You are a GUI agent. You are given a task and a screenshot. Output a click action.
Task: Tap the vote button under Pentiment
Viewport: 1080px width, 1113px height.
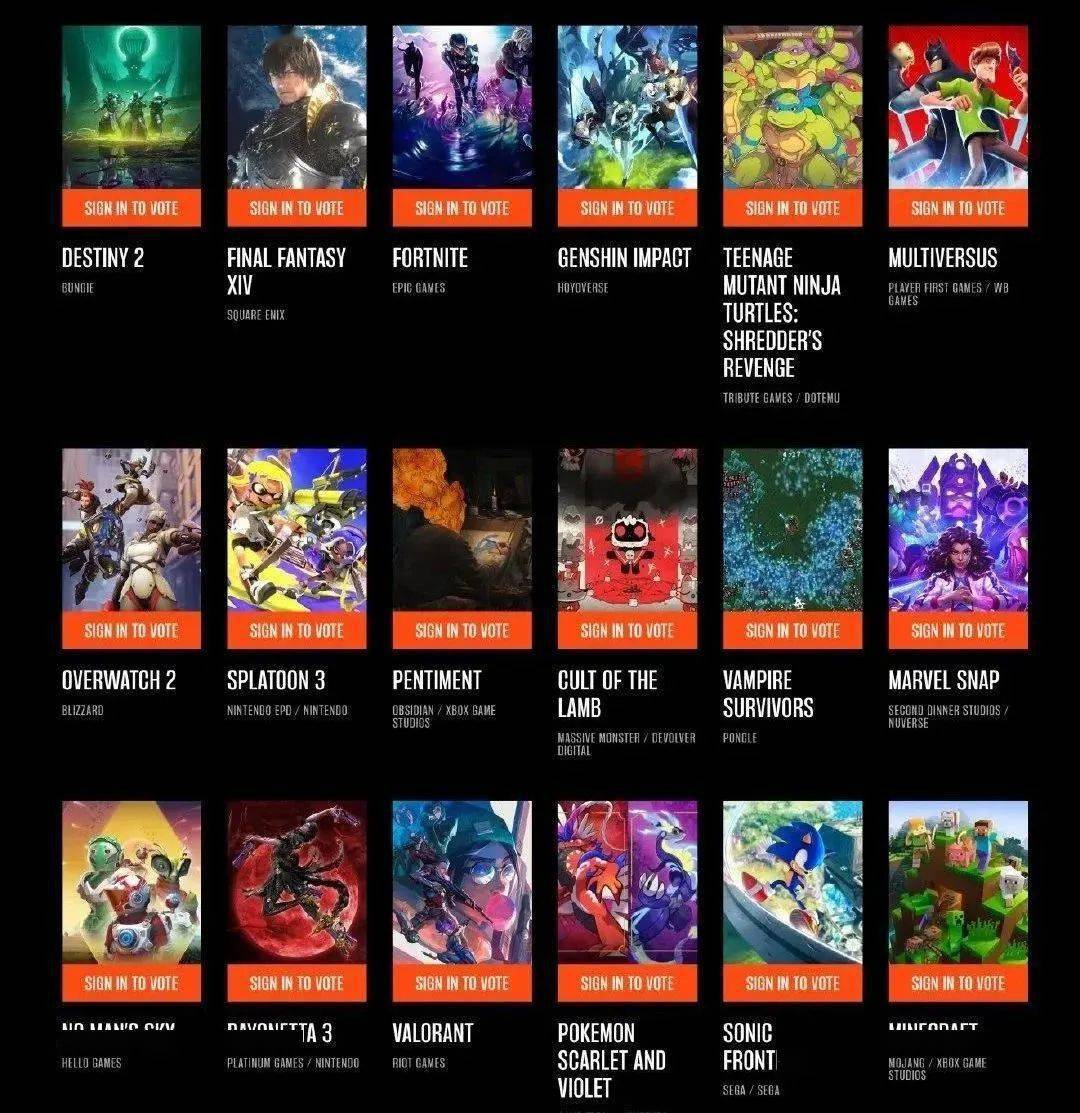click(462, 630)
